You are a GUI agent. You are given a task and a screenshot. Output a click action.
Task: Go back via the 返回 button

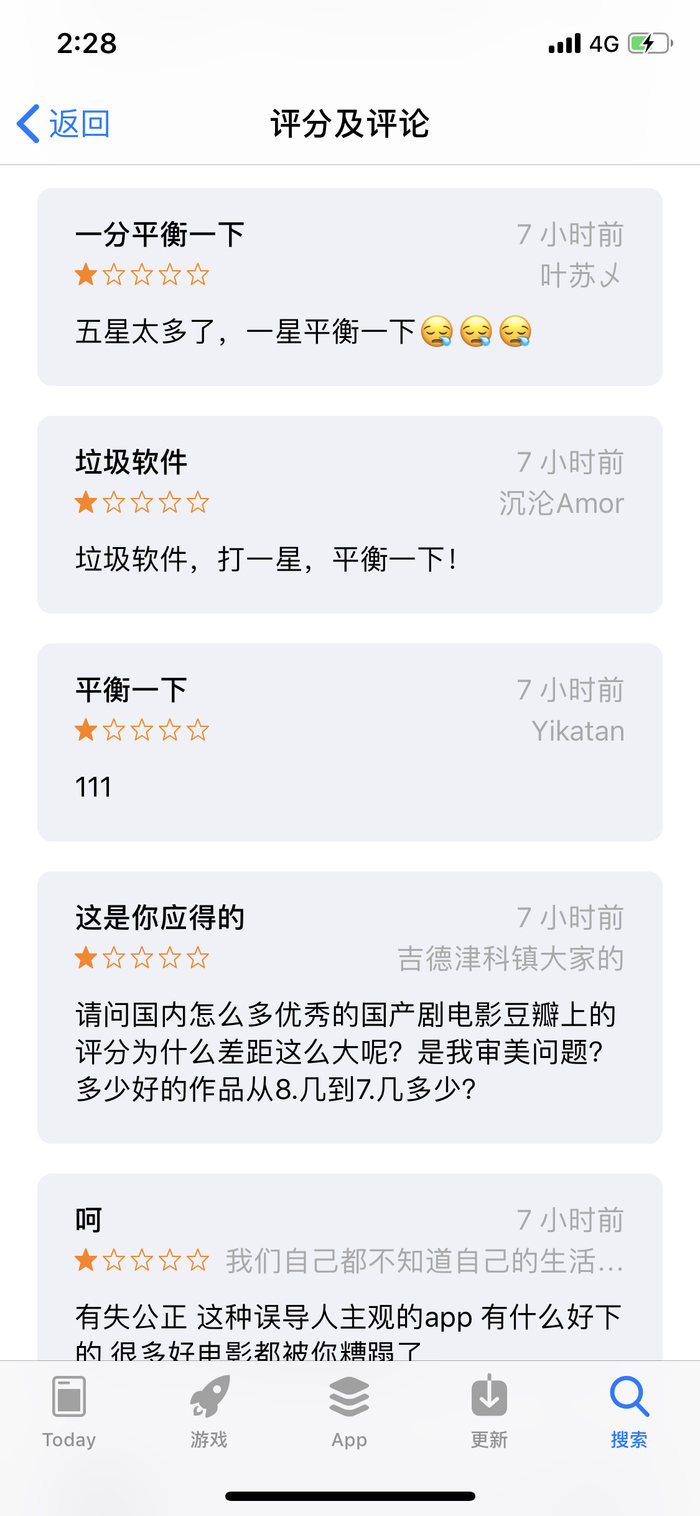point(64,124)
